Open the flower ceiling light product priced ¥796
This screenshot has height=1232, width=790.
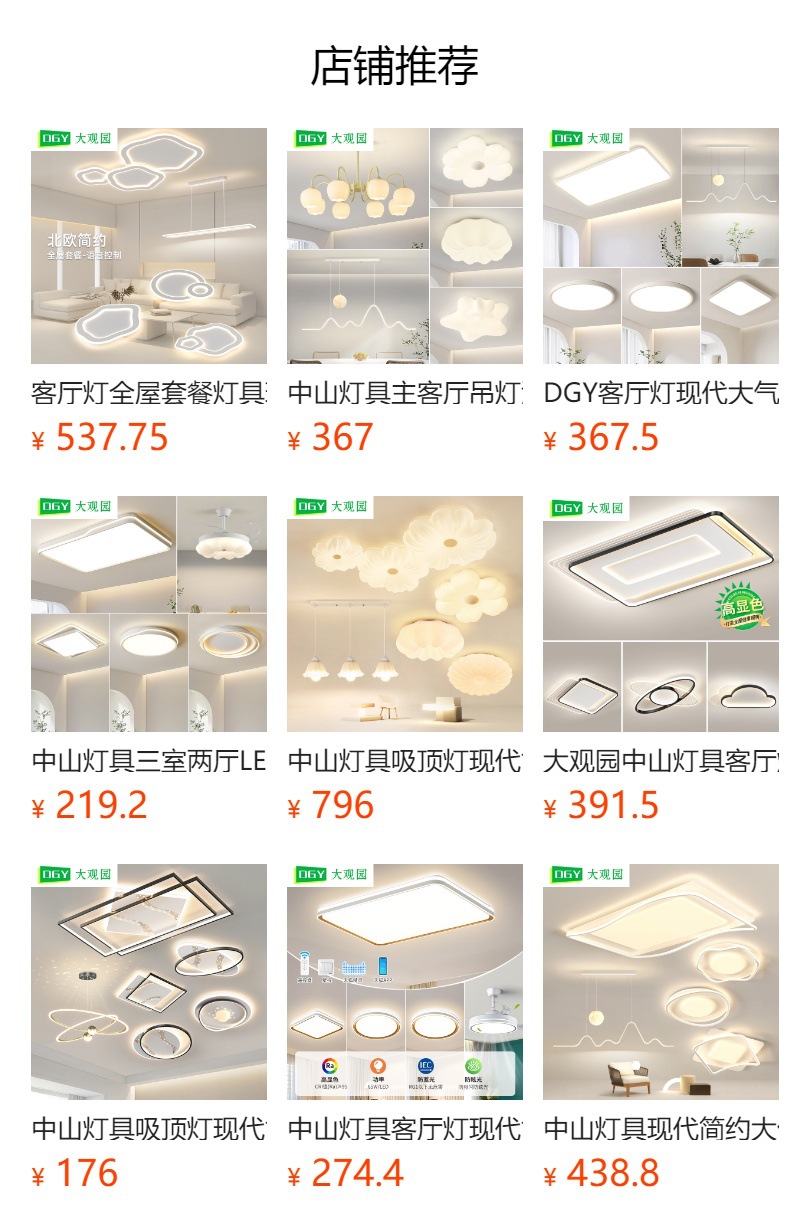pos(405,614)
